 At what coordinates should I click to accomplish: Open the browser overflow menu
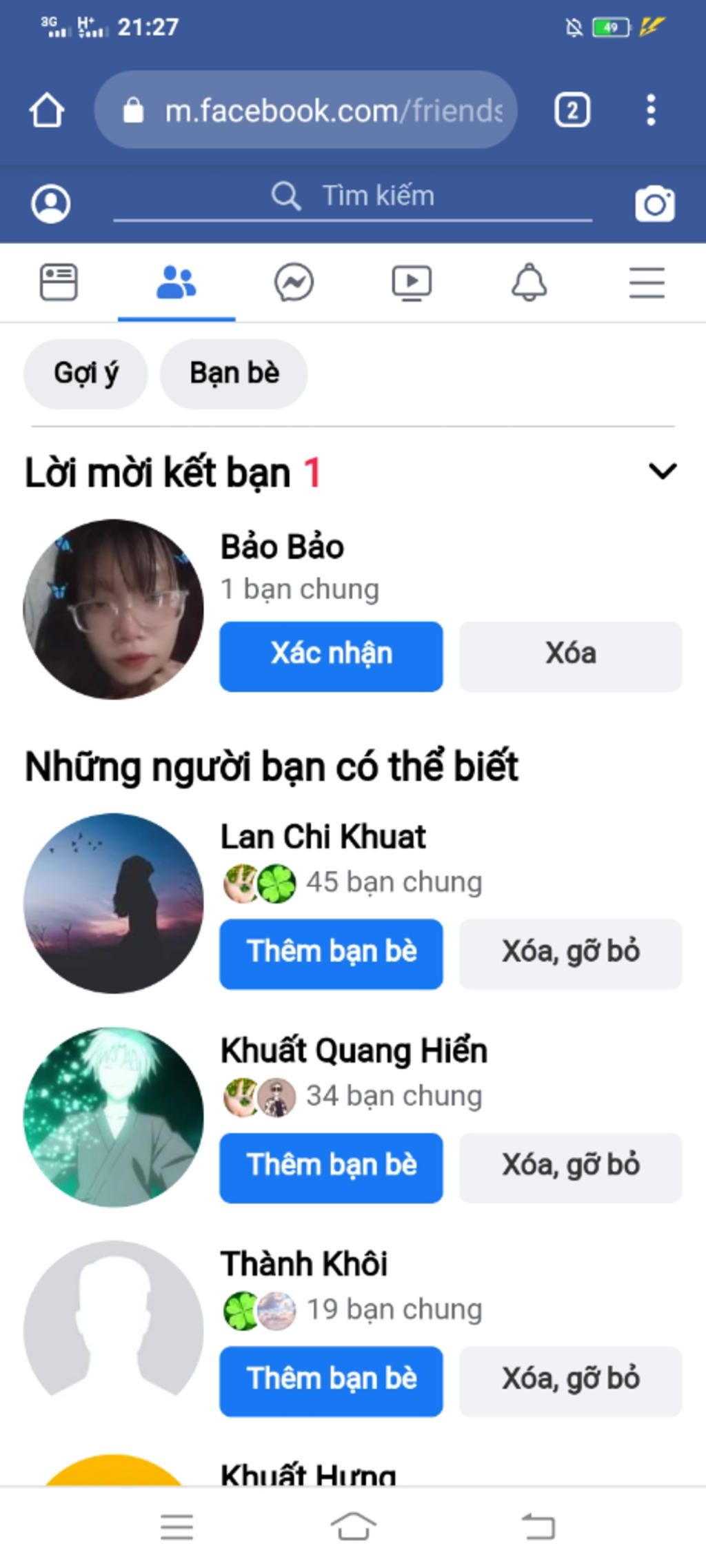[650, 110]
